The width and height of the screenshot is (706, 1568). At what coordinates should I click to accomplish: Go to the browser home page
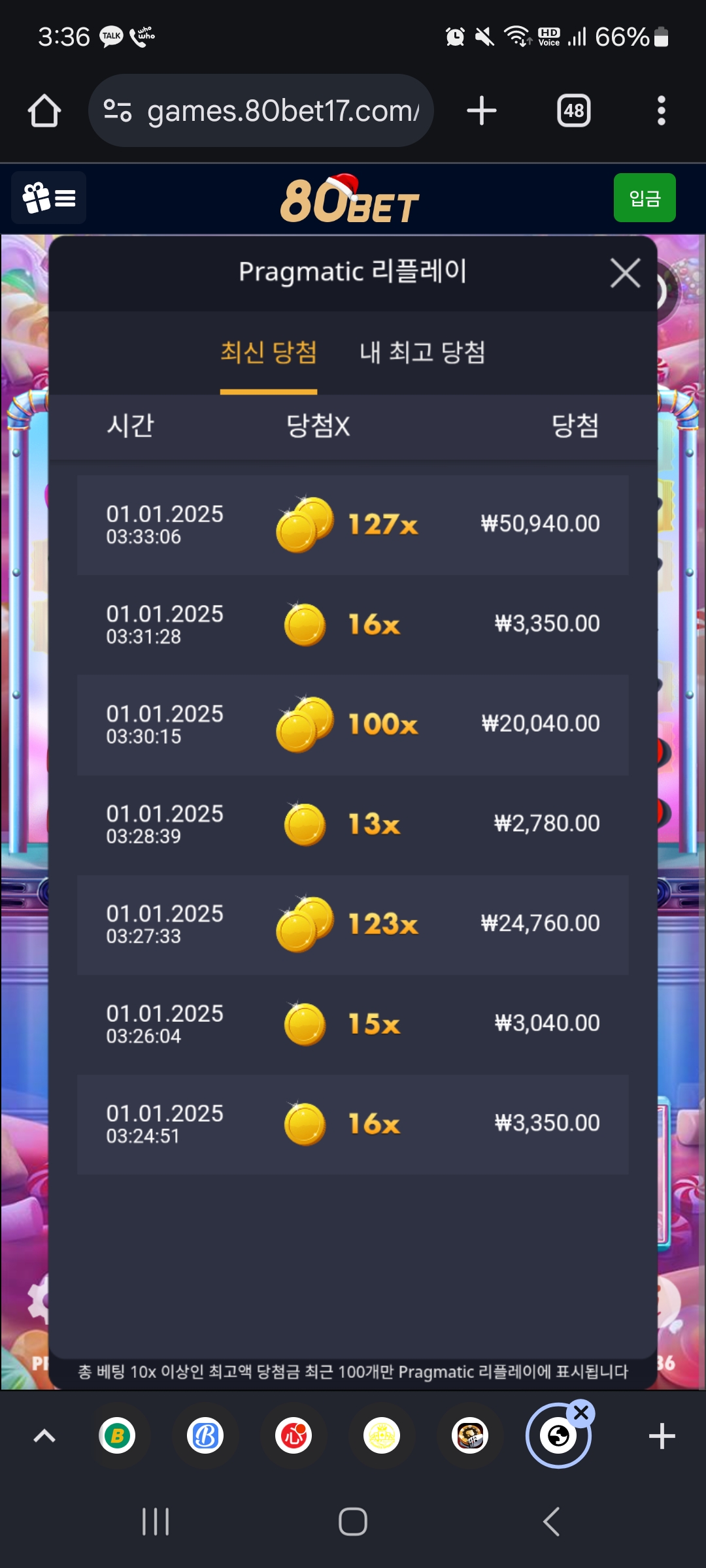coord(44,111)
